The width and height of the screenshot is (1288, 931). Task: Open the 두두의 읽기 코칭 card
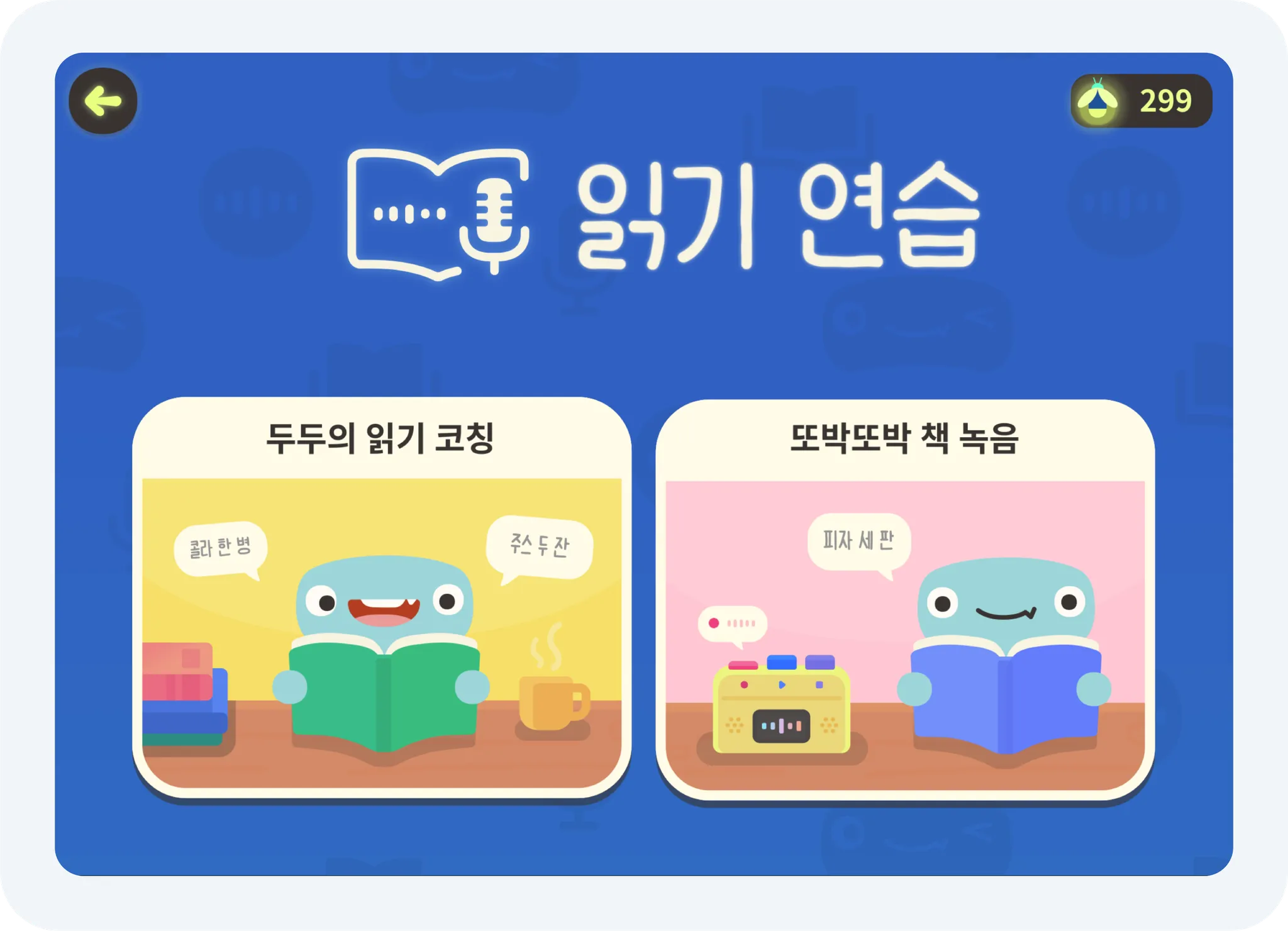(x=382, y=598)
